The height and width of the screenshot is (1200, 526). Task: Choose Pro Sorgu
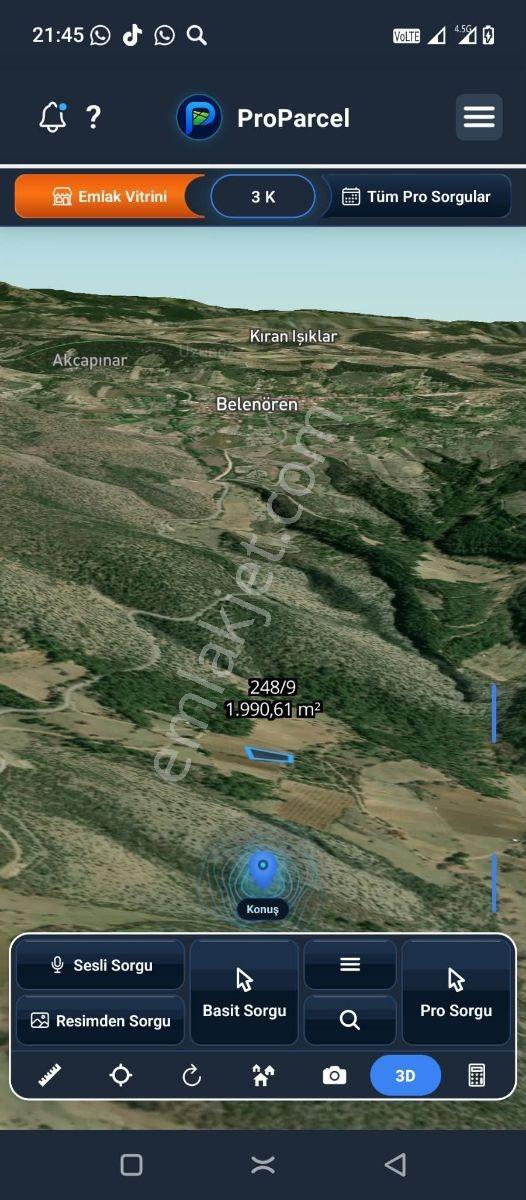[456, 993]
